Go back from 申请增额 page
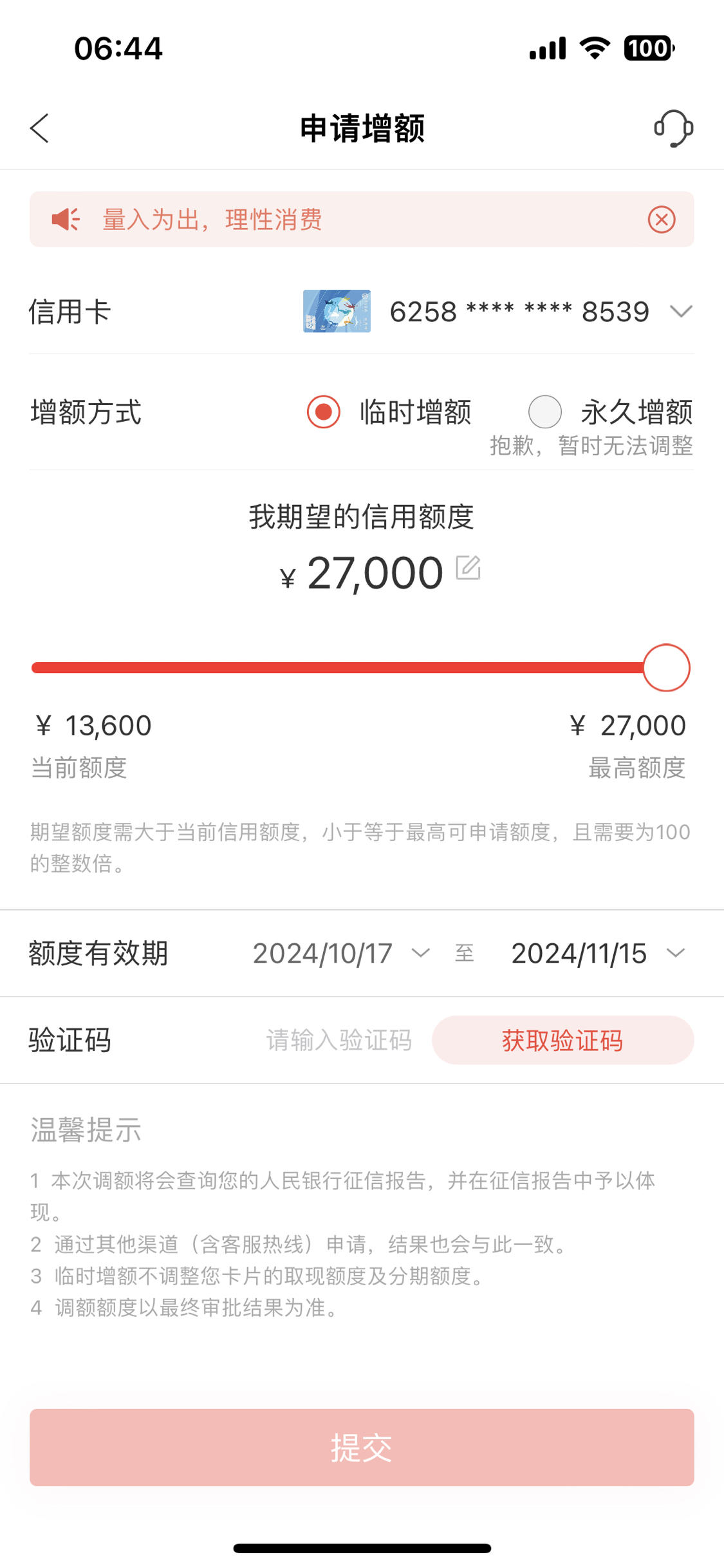 pos(39,128)
